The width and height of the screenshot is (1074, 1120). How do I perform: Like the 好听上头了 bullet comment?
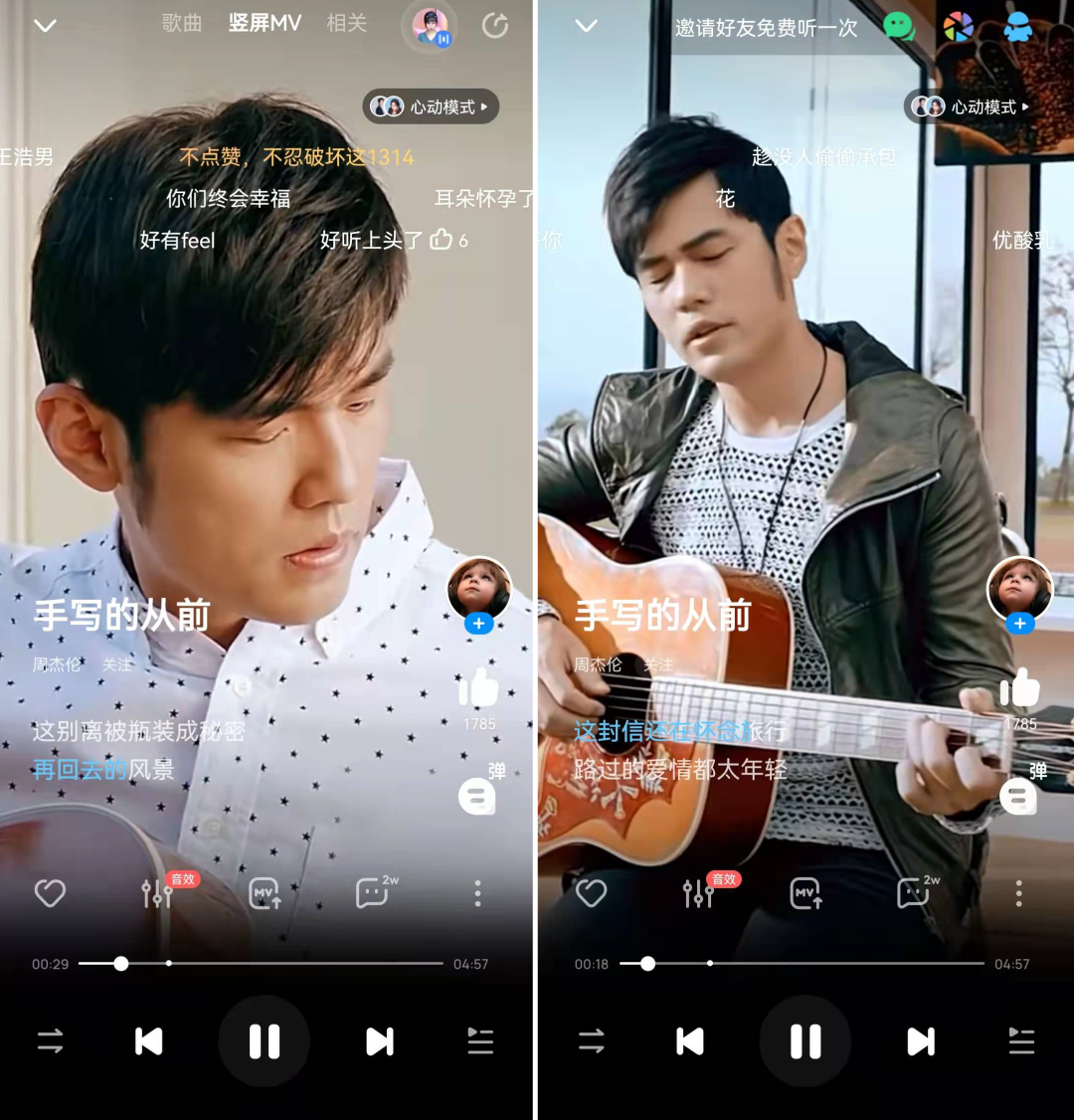[442, 240]
